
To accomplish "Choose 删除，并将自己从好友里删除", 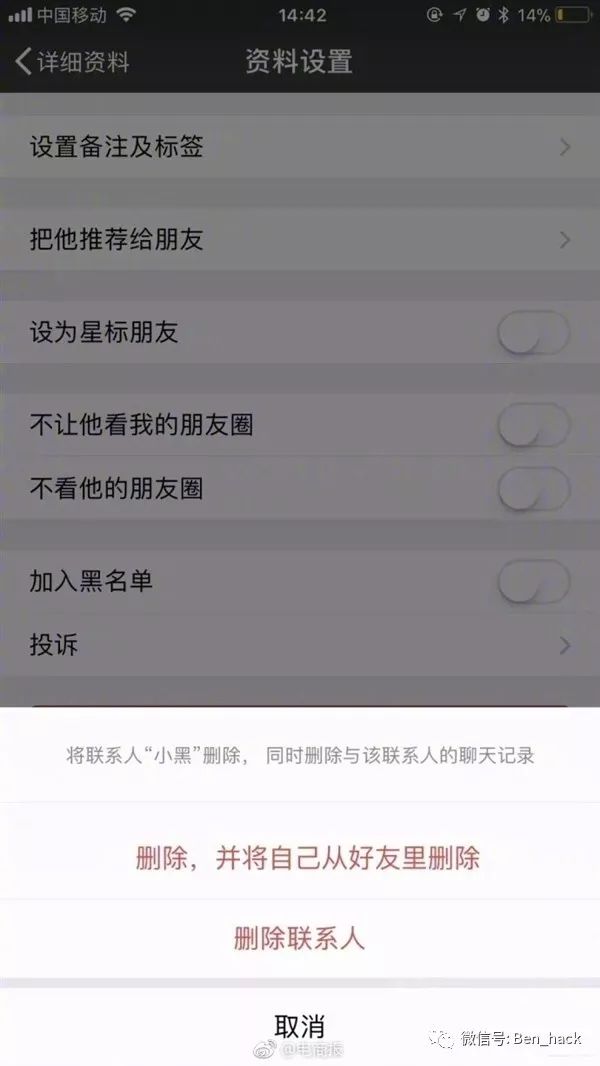I will click(x=300, y=857).
